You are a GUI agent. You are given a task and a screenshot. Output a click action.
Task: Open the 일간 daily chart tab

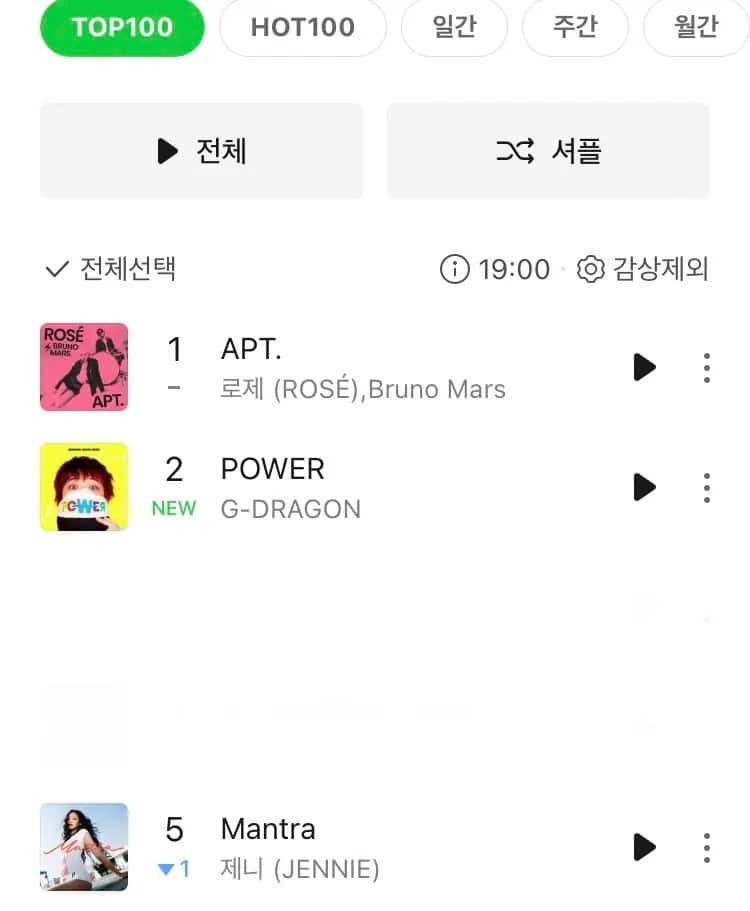click(x=454, y=27)
